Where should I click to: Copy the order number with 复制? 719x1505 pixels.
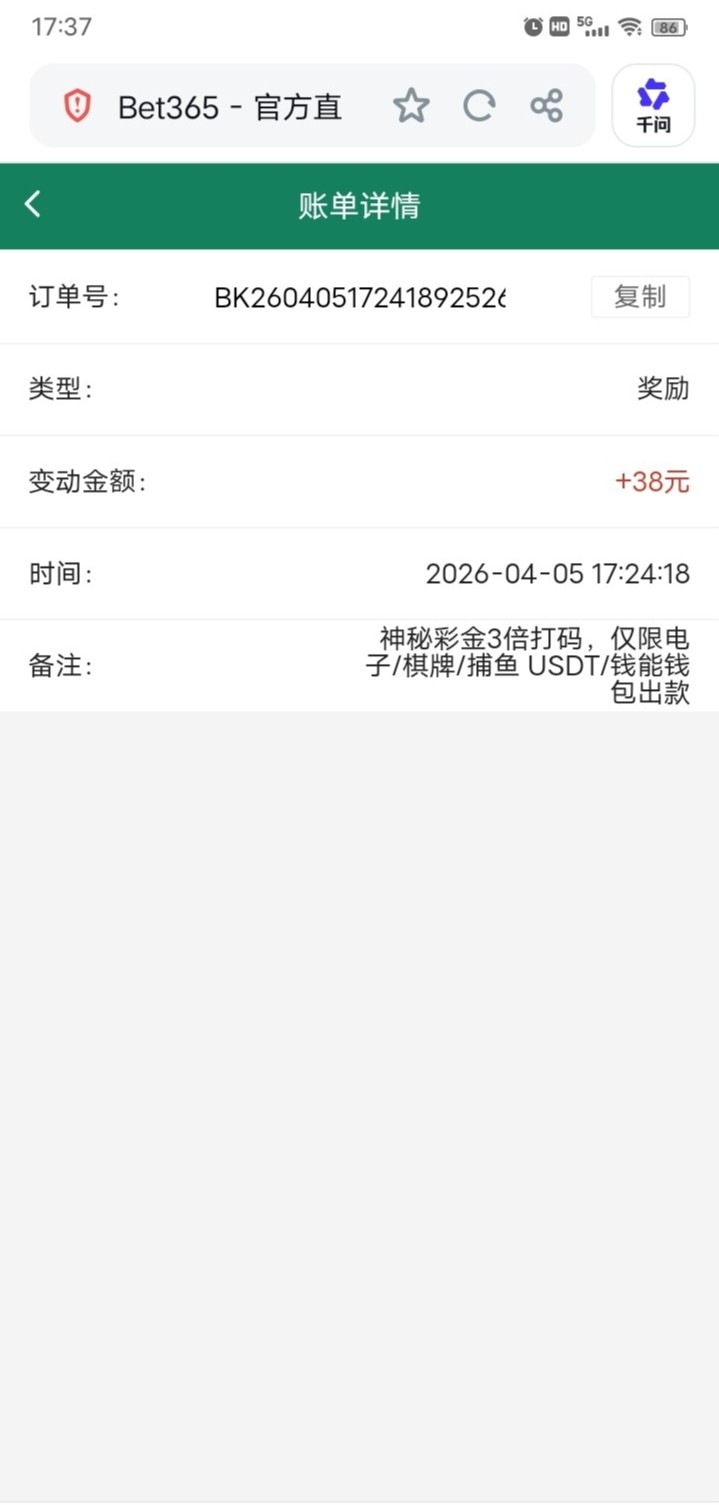[x=640, y=297]
